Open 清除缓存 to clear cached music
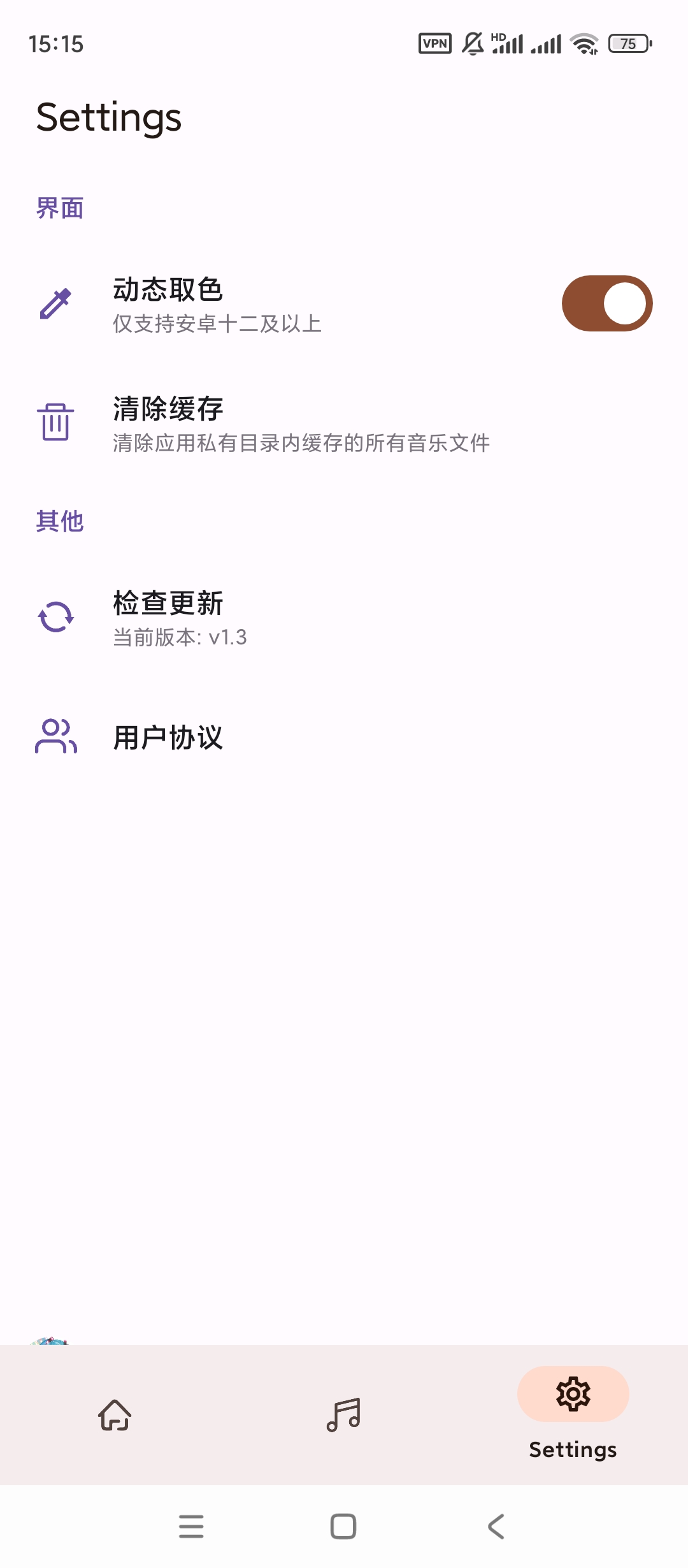Image resolution: width=688 pixels, height=1568 pixels. 301,424
